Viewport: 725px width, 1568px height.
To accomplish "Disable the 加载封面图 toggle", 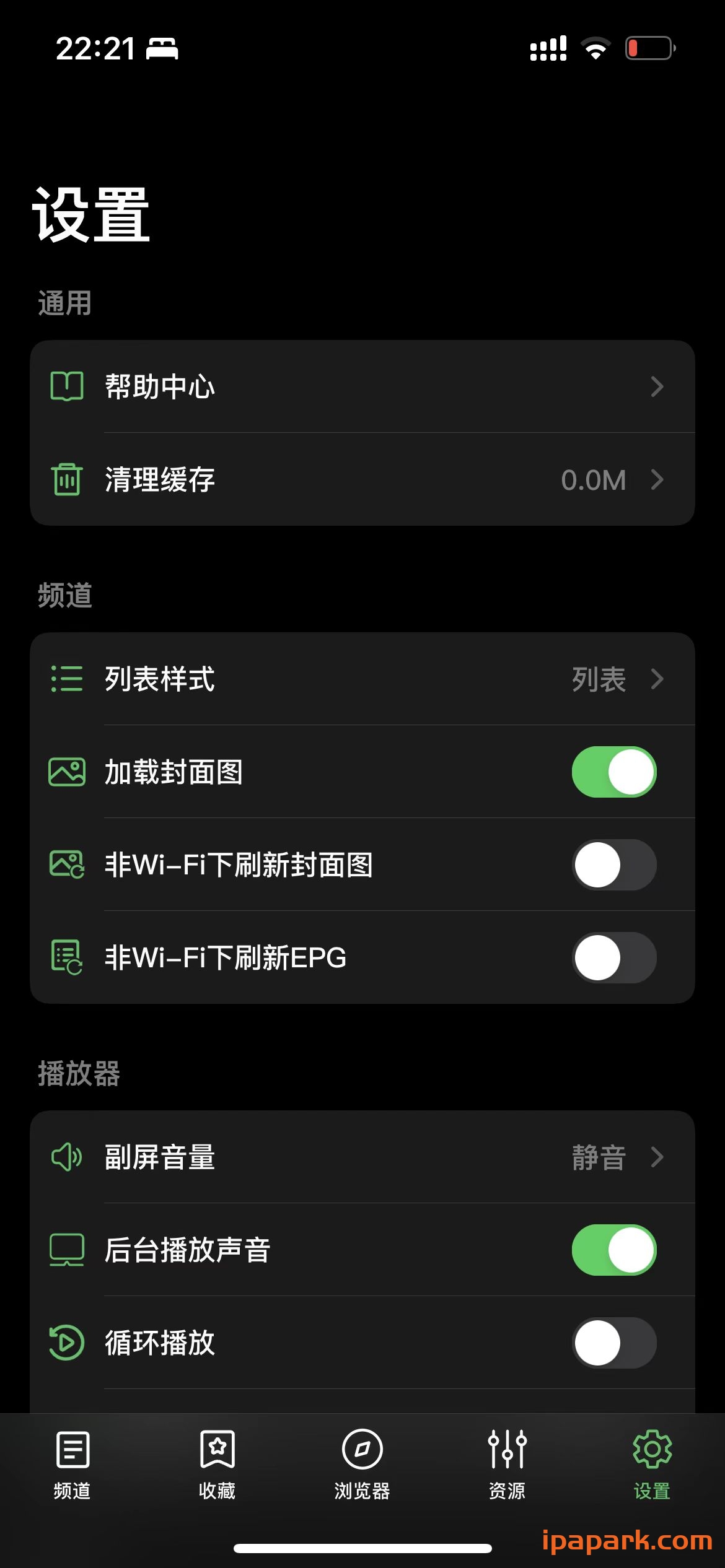I will [613, 771].
